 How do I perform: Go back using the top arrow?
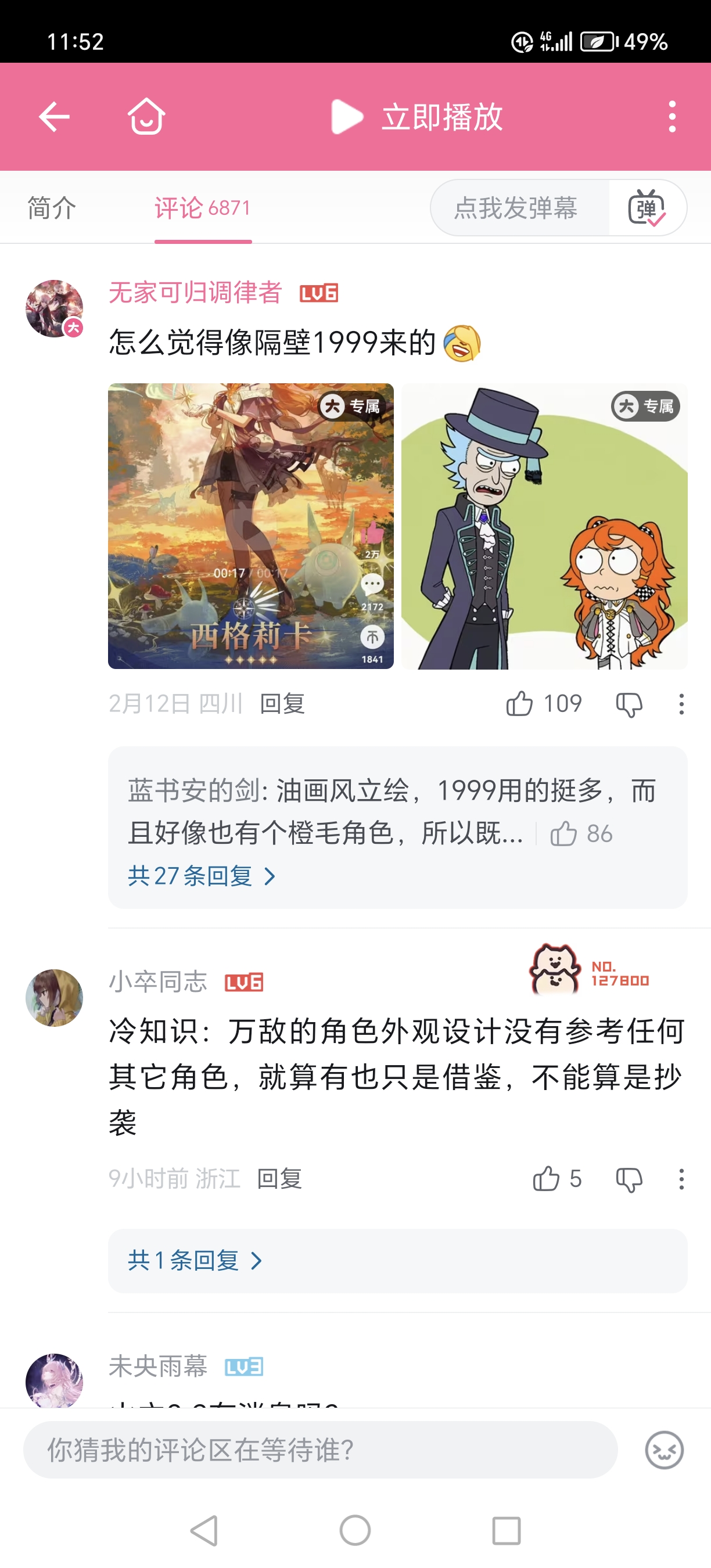[x=54, y=116]
